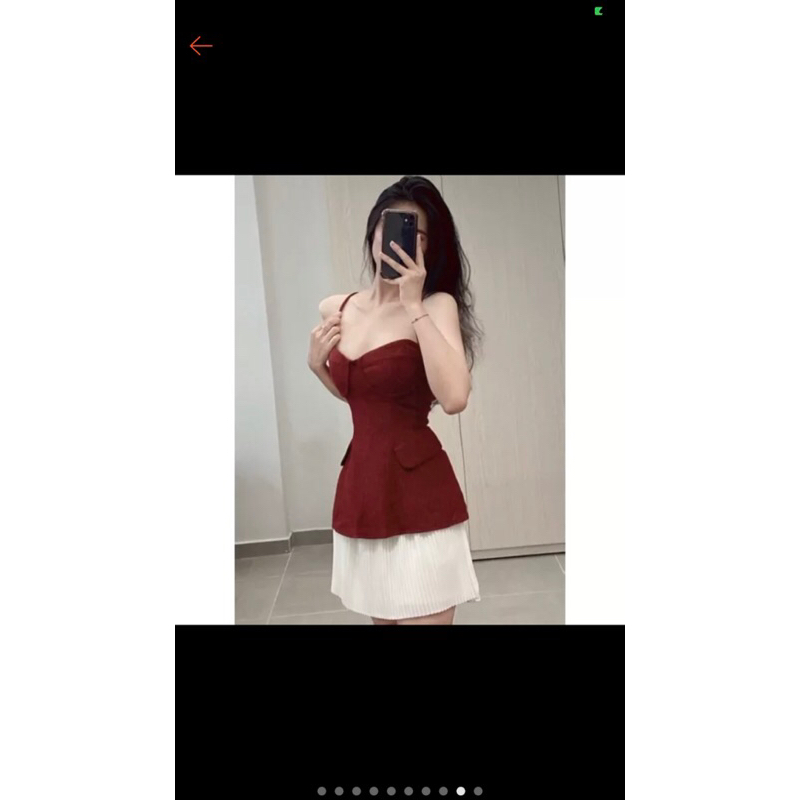Jump to the last page indicator dot
The image size is (800, 800).
coord(478,791)
